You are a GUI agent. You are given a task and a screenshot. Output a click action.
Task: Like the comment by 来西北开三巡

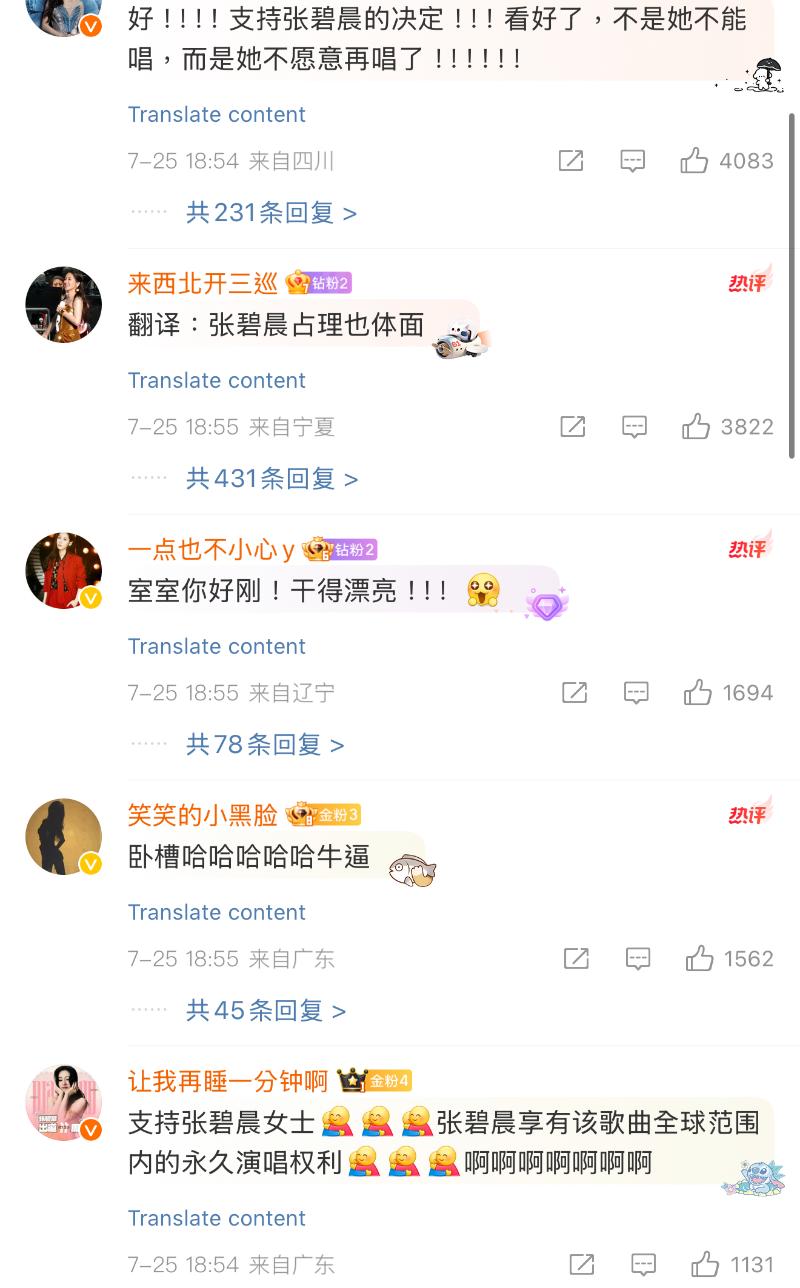pos(696,427)
